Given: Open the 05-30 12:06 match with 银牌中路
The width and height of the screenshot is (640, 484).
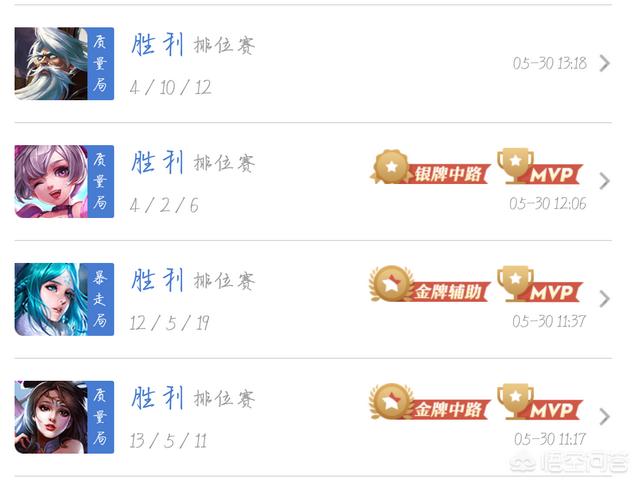Looking at the screenshot, I should click(604, 182).
